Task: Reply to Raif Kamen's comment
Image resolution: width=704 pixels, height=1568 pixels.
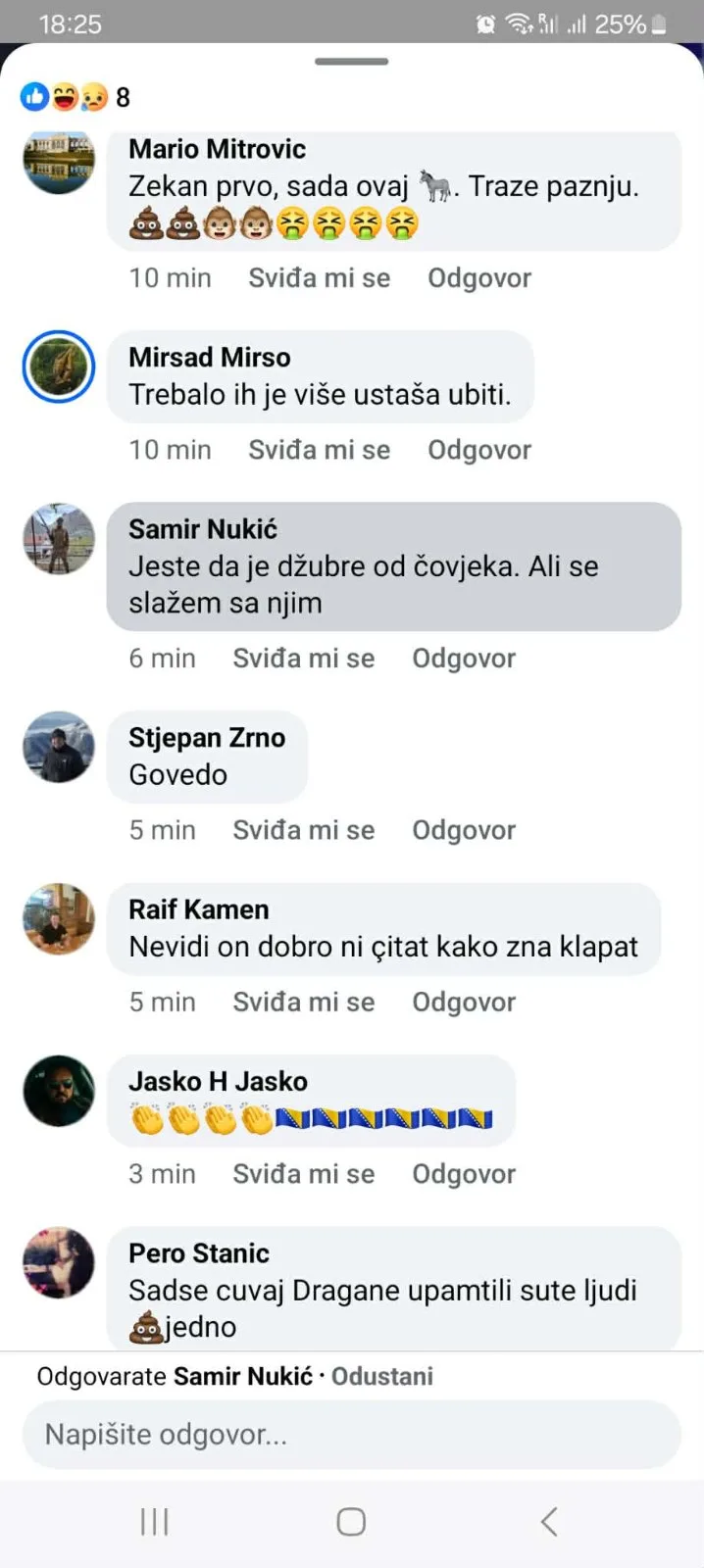Action: [463, 1002]
